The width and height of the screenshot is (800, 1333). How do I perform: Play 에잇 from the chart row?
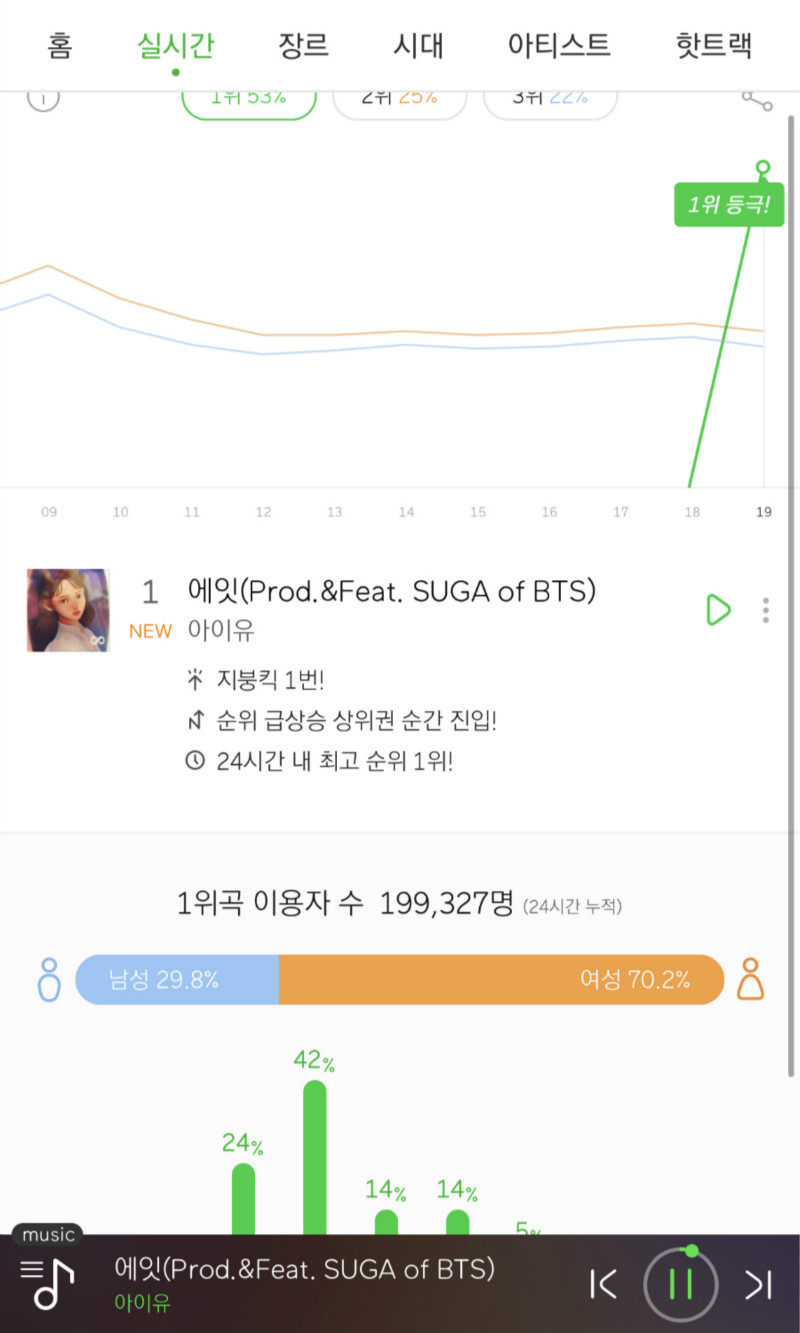click(x=717, y=610)
